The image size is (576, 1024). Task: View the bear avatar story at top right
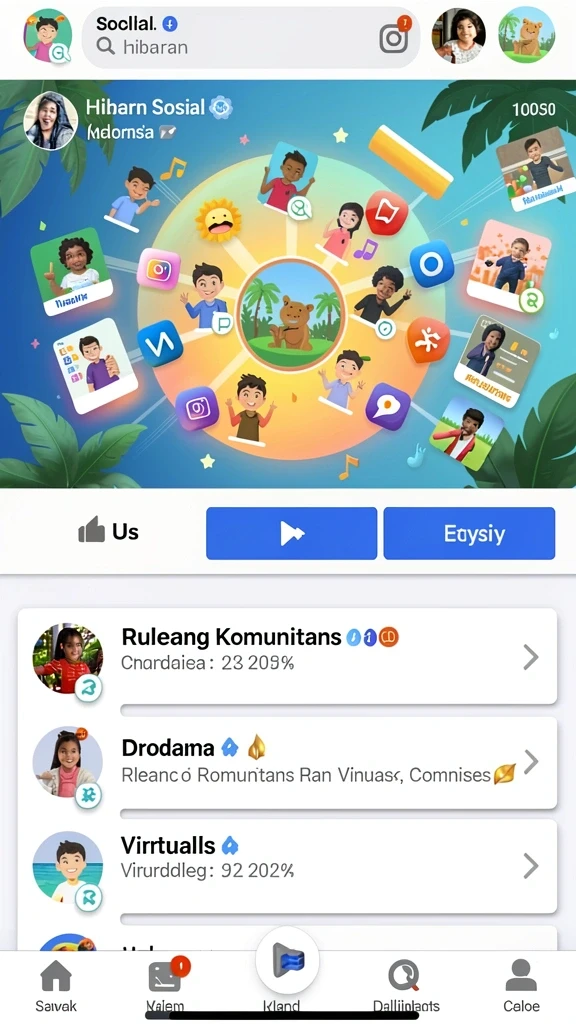click(526, 35)
